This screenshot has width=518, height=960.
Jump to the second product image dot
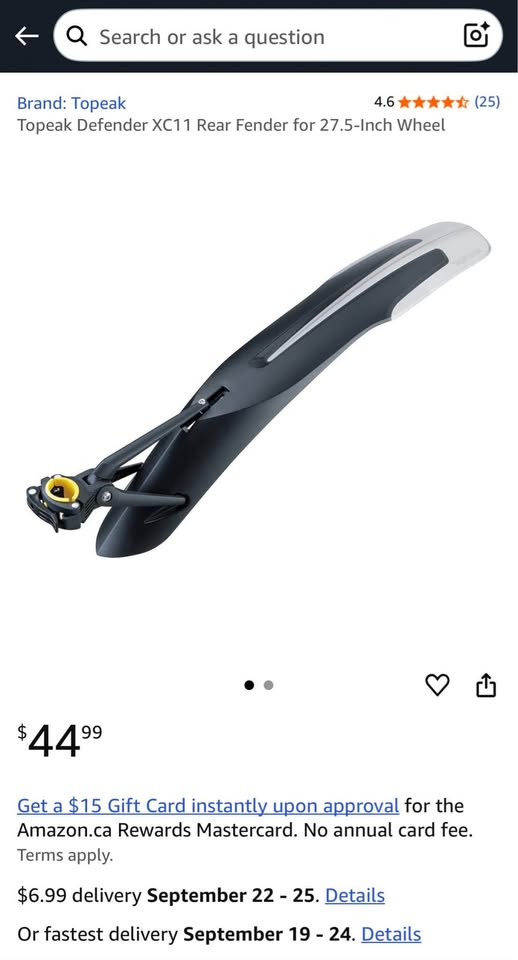pos(268,685)
